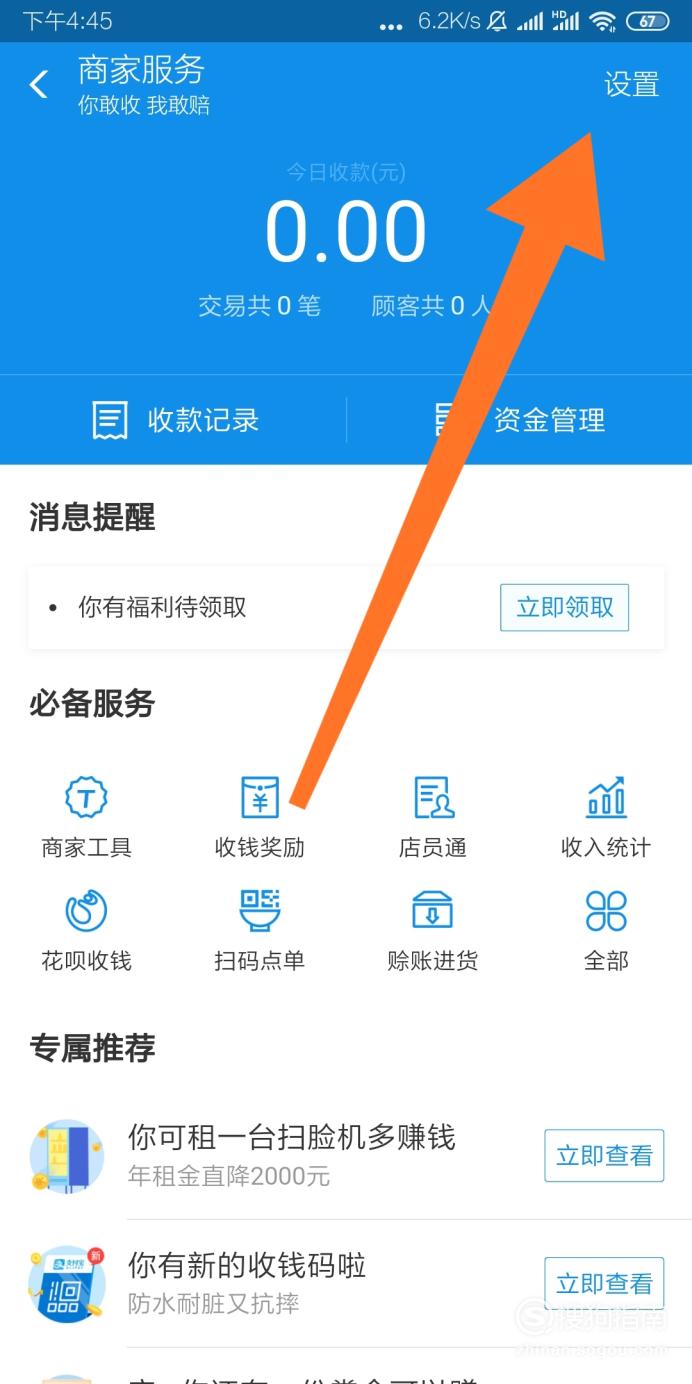Open 收钱奖励
Screen dimensions: 692x1384
[260, 817]
